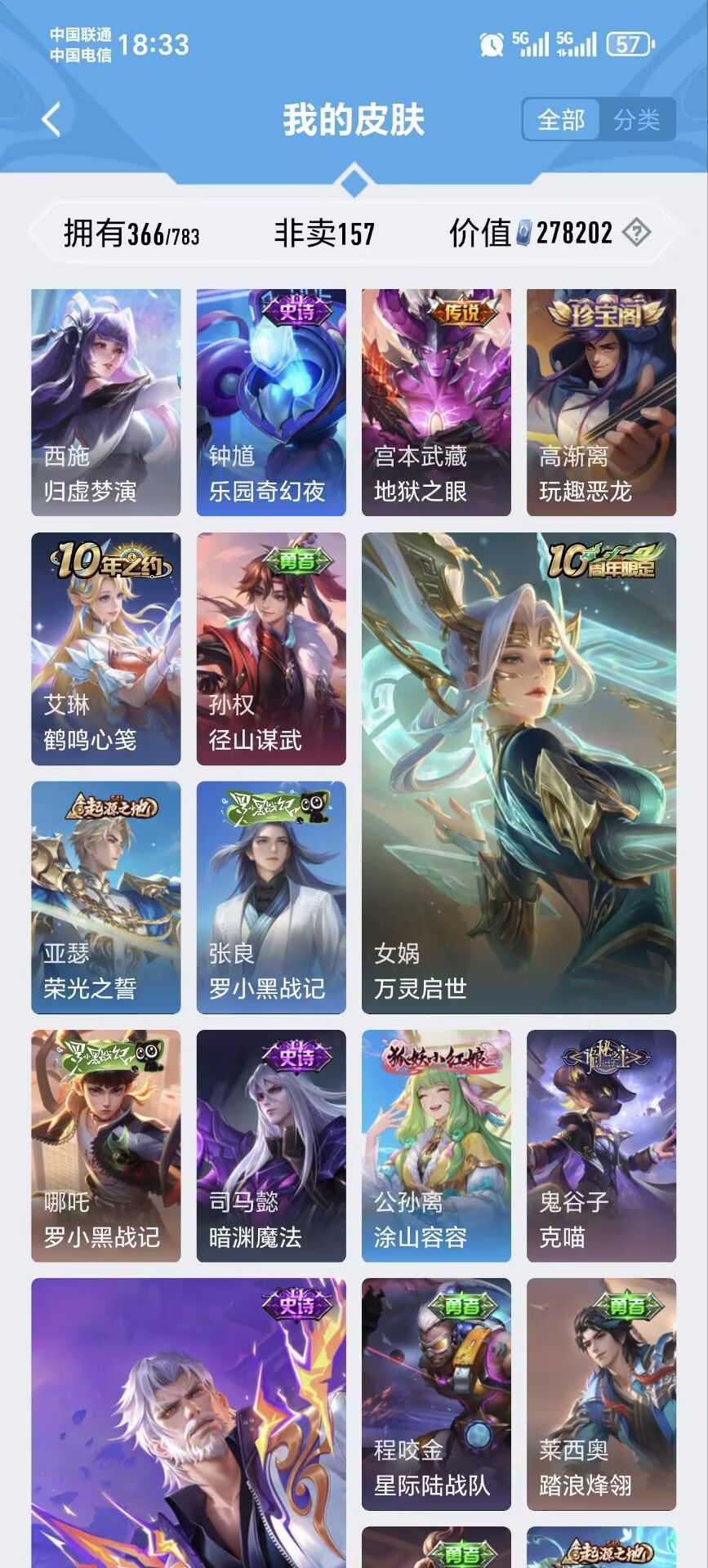The width and height of the screenshot is (708, 1568).
Task: View 亚瑟 荣光之誓 skin
Action: point(106,898)
